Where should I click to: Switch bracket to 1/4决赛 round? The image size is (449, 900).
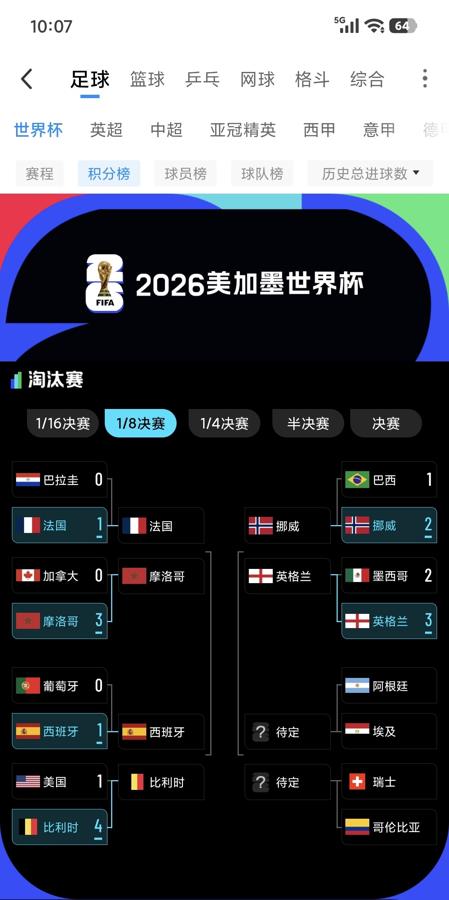[x=224, y=424]
